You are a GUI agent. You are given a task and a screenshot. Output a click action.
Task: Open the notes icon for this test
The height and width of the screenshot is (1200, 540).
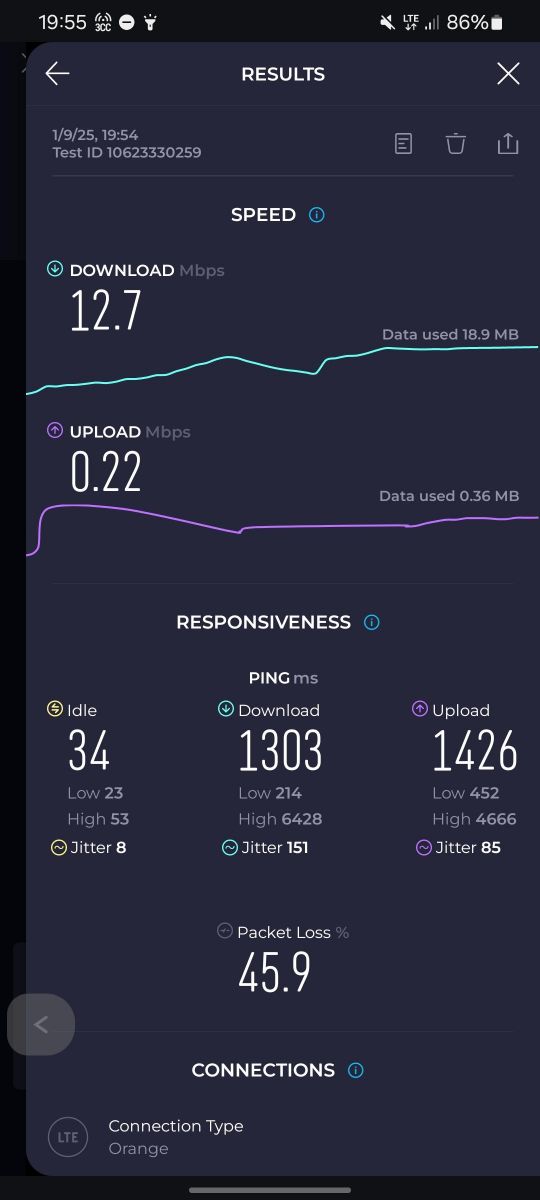pyautogui.click(x=403, y=144)
